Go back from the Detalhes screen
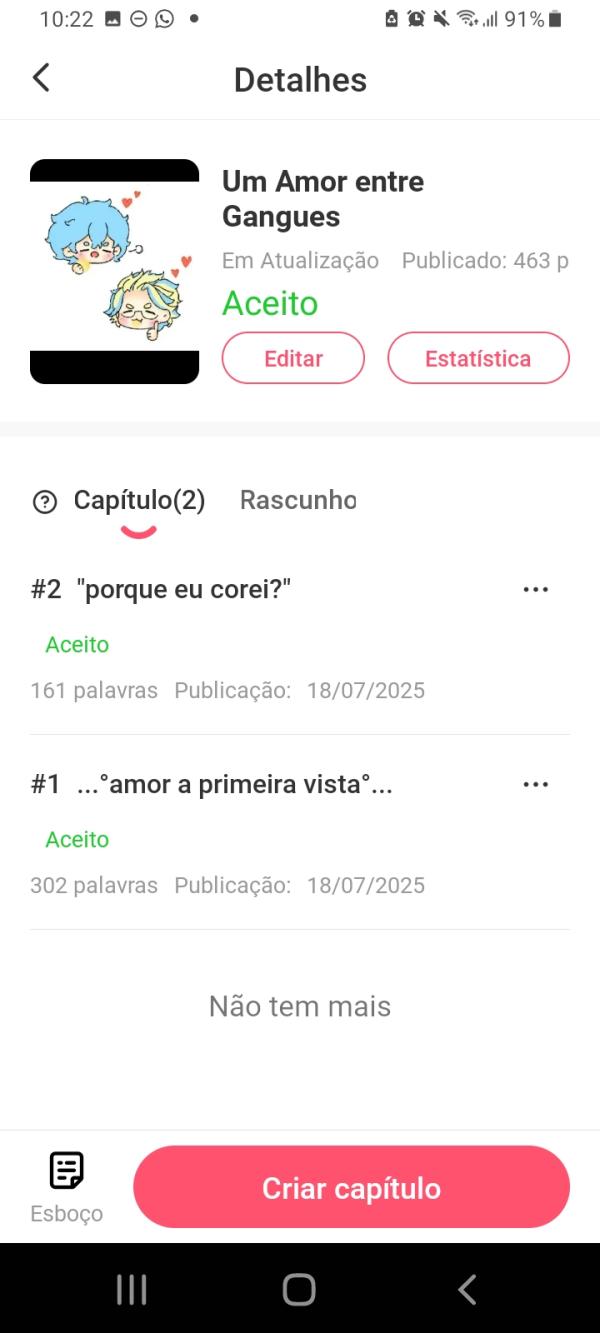Screen dimensions: 600x1333 pos(41,78)
